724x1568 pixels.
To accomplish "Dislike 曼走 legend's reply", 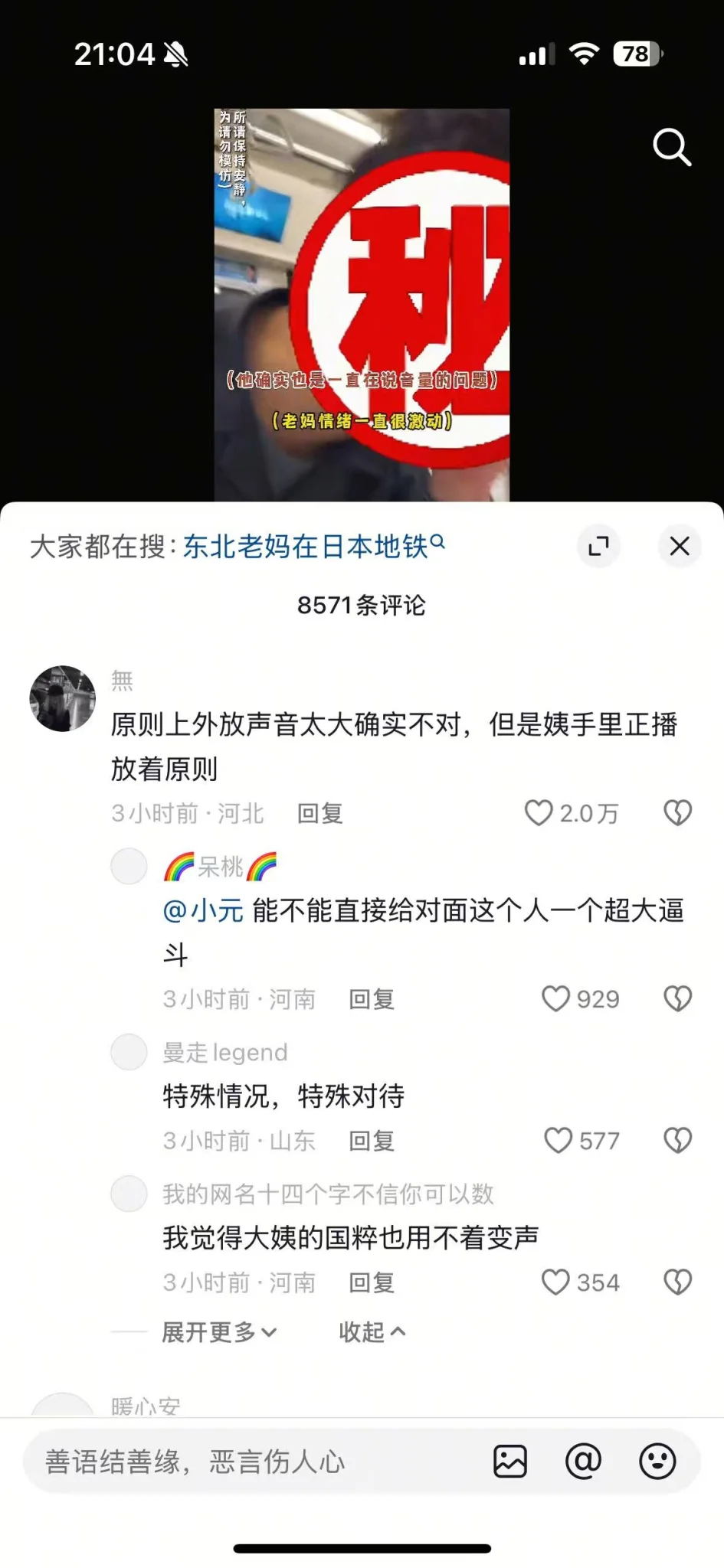I will pyautogui.click(x=677, y=1141).
